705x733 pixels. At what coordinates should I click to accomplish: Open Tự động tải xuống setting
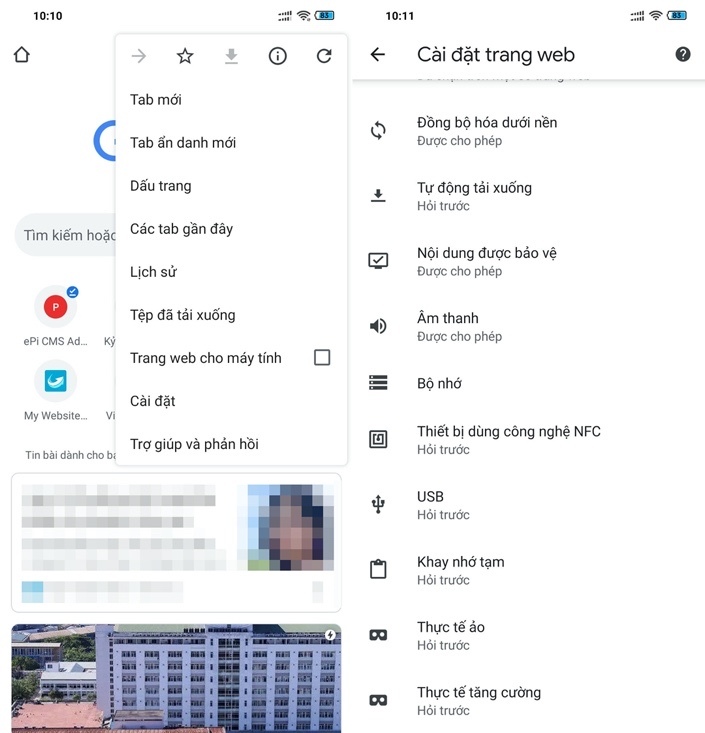pyautogui.click(x=474, y=196)
